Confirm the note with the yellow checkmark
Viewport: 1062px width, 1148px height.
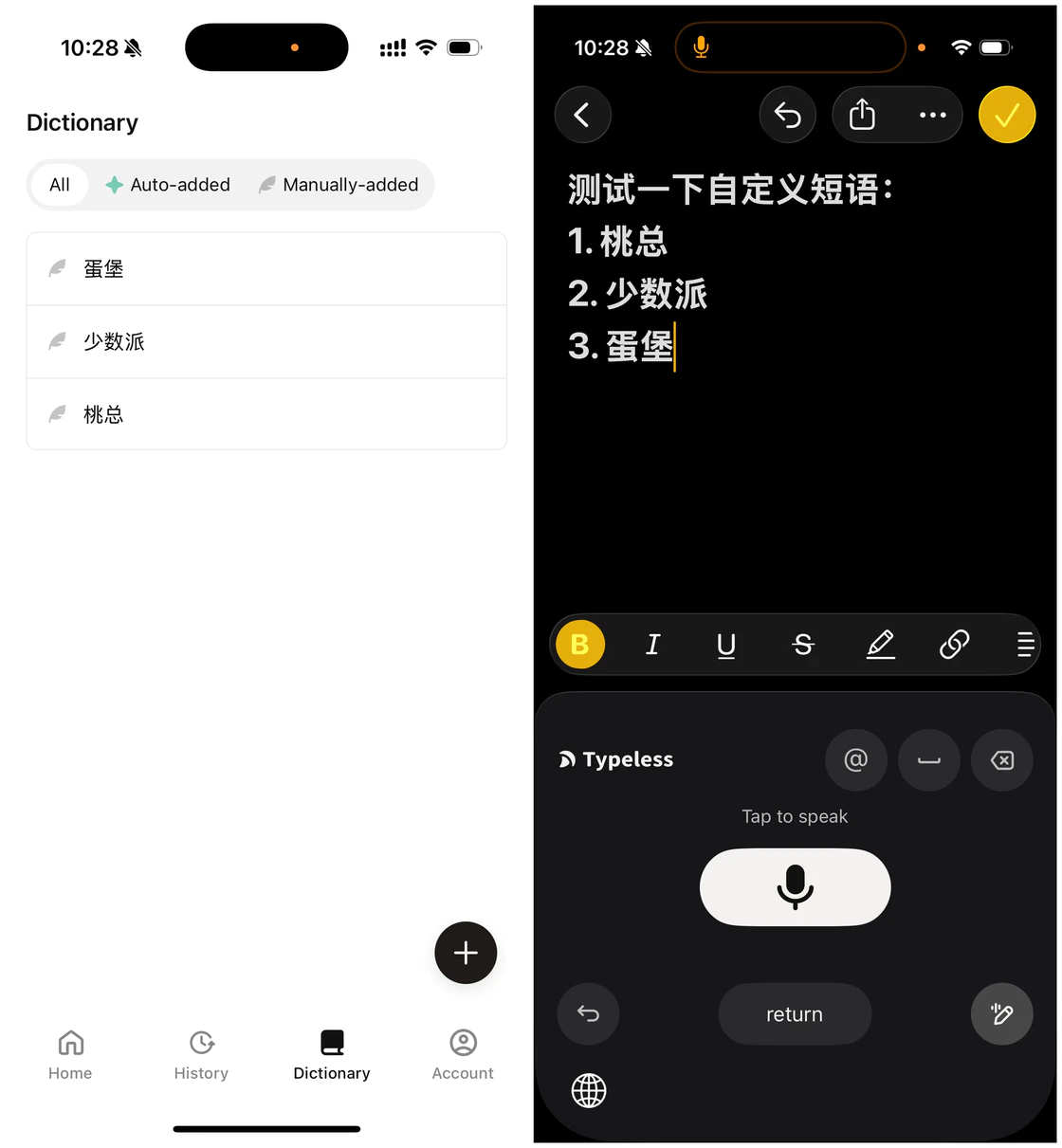[1006, 115]
